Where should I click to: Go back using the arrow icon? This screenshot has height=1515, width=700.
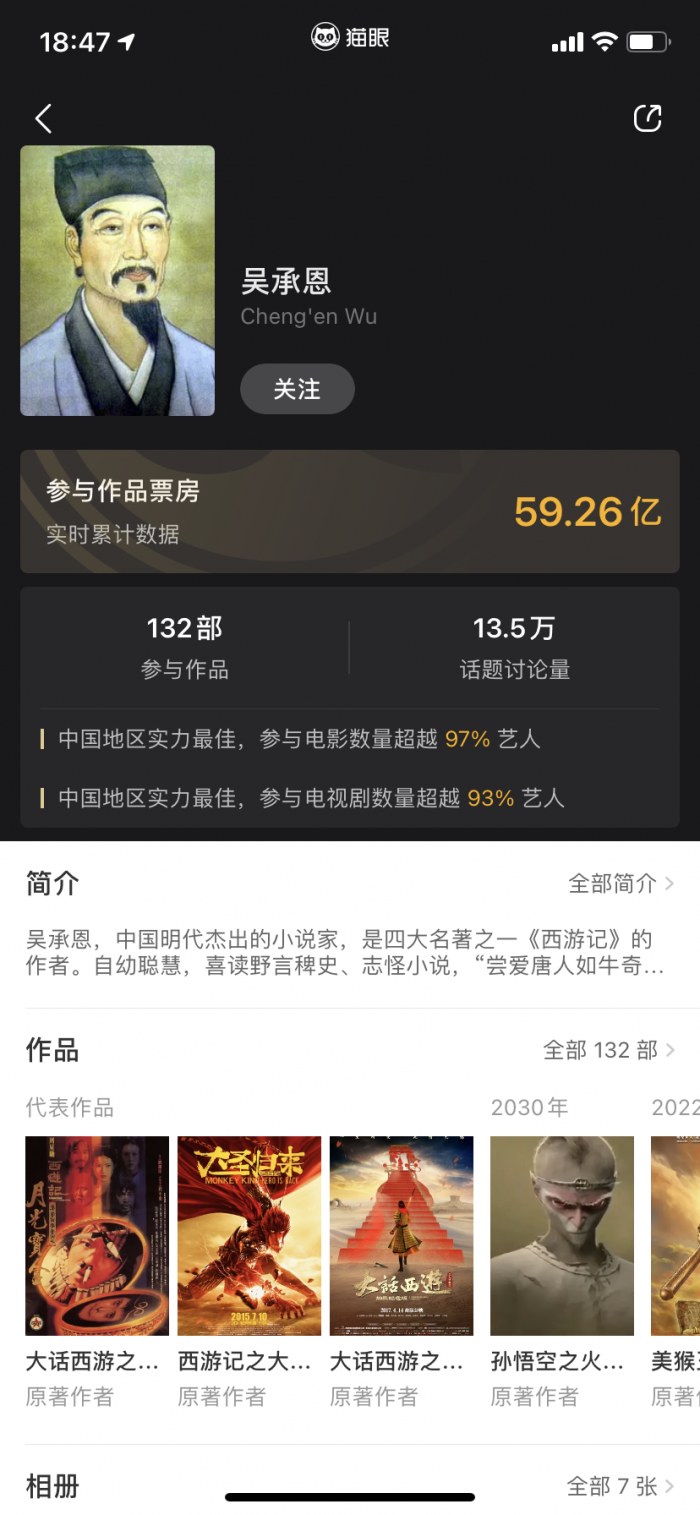click(43, 119)
